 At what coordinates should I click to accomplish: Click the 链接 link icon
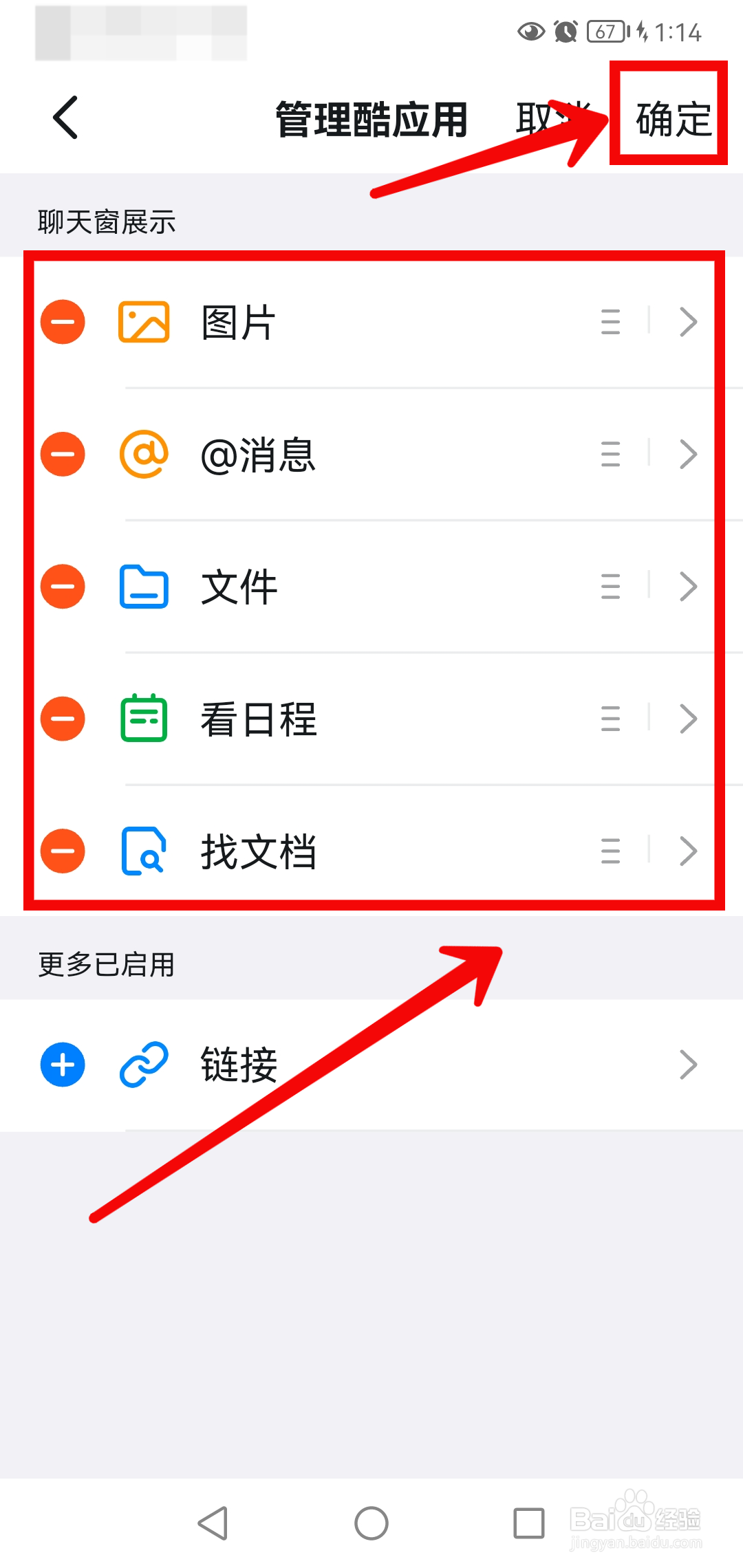143,1064
